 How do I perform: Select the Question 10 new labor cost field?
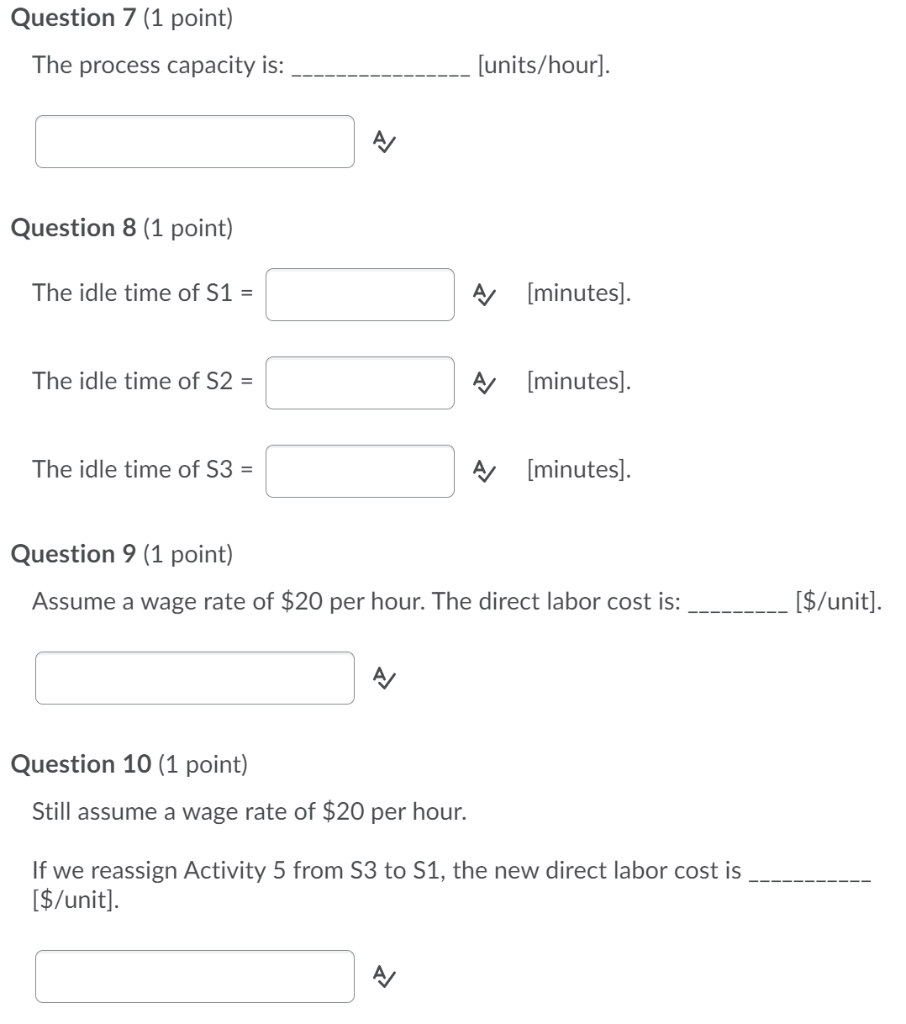coord(195,976)
